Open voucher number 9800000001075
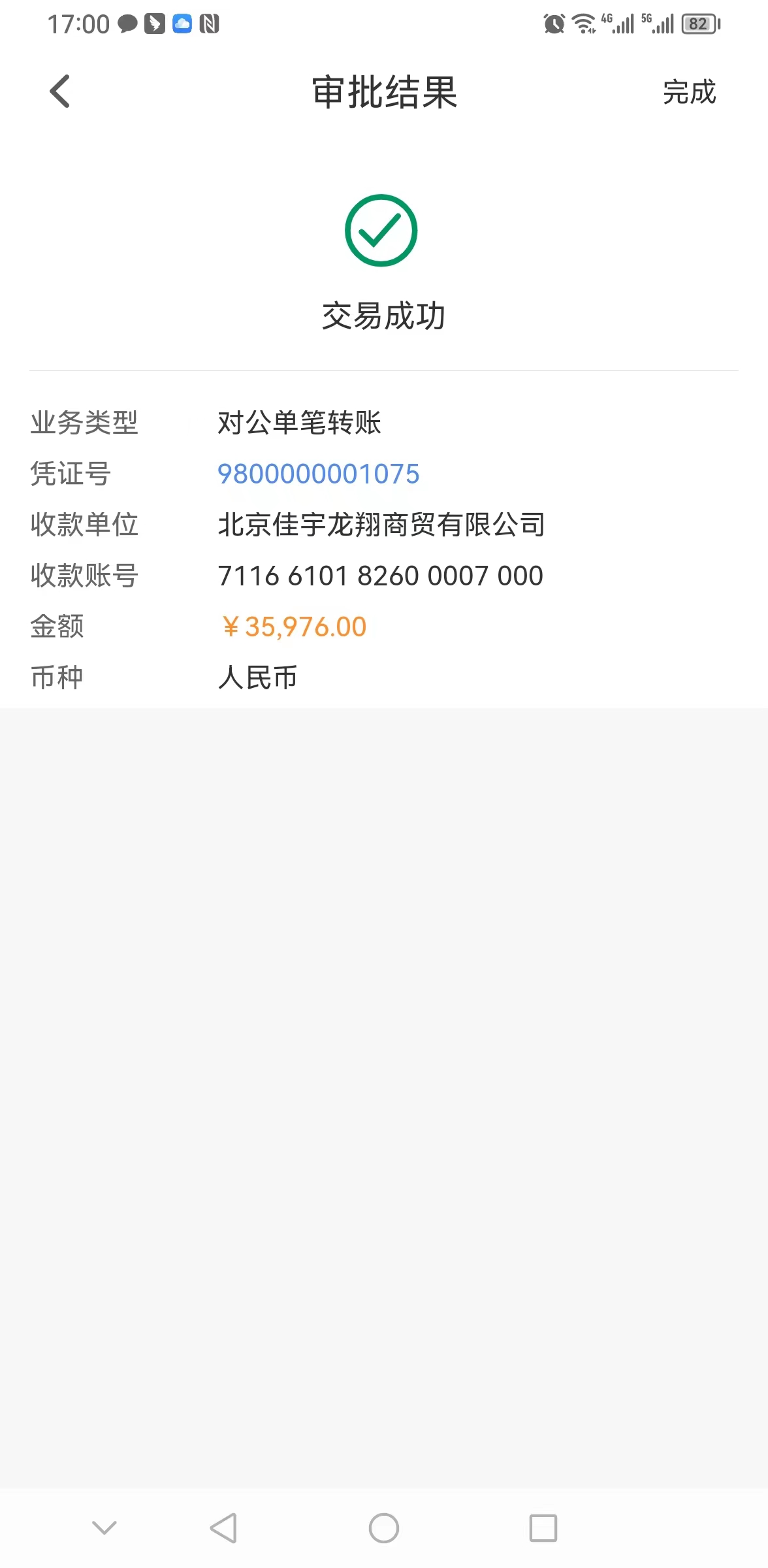 (x=318, y=474)
